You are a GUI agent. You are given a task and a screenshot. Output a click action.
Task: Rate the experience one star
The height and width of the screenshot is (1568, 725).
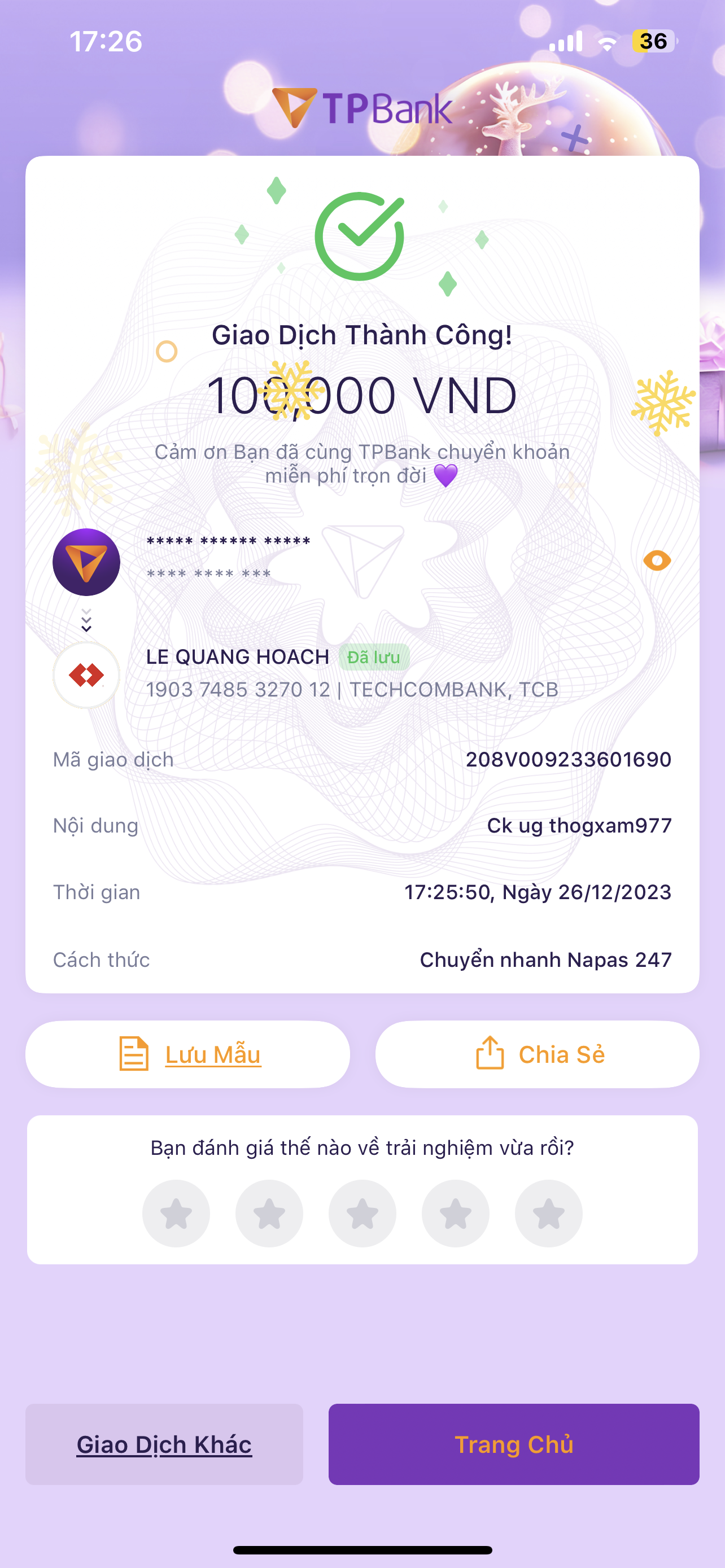click(x=176, y=1214)
